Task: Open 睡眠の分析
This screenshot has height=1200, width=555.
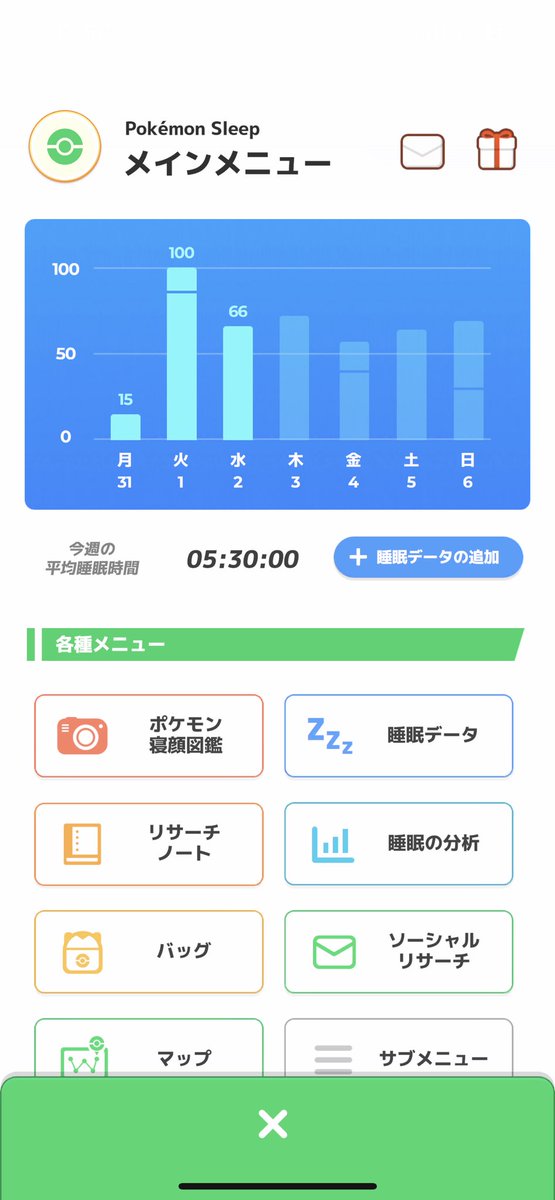Action: (x=399, y=843)
